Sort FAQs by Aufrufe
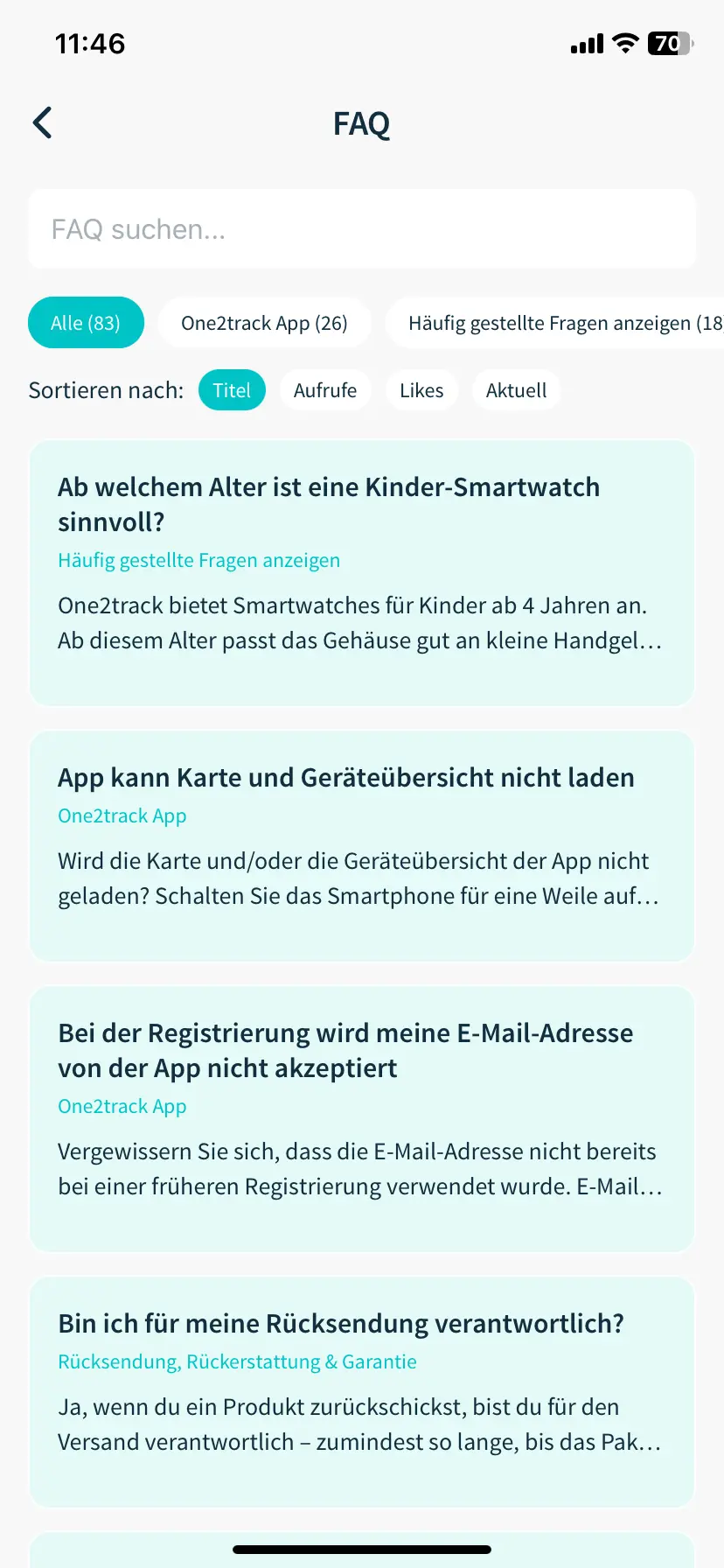Screen dimensions: 724x1568 coord(325,389)
